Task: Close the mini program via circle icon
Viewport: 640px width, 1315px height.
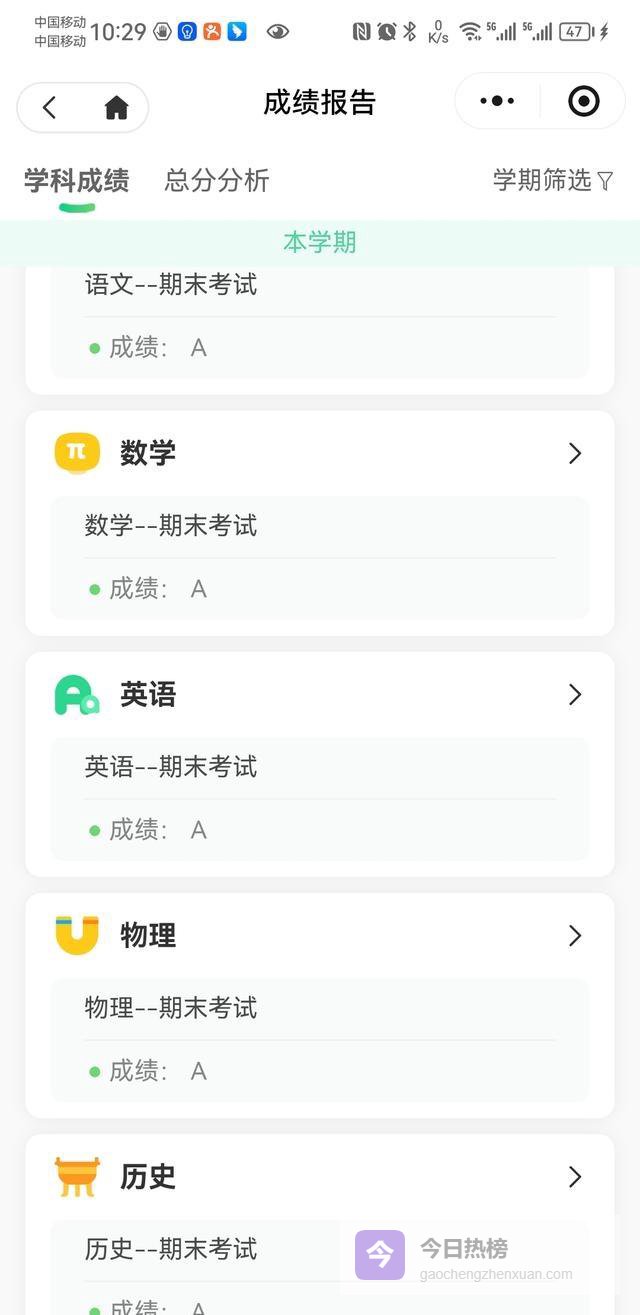Action: tap(583, 101)
